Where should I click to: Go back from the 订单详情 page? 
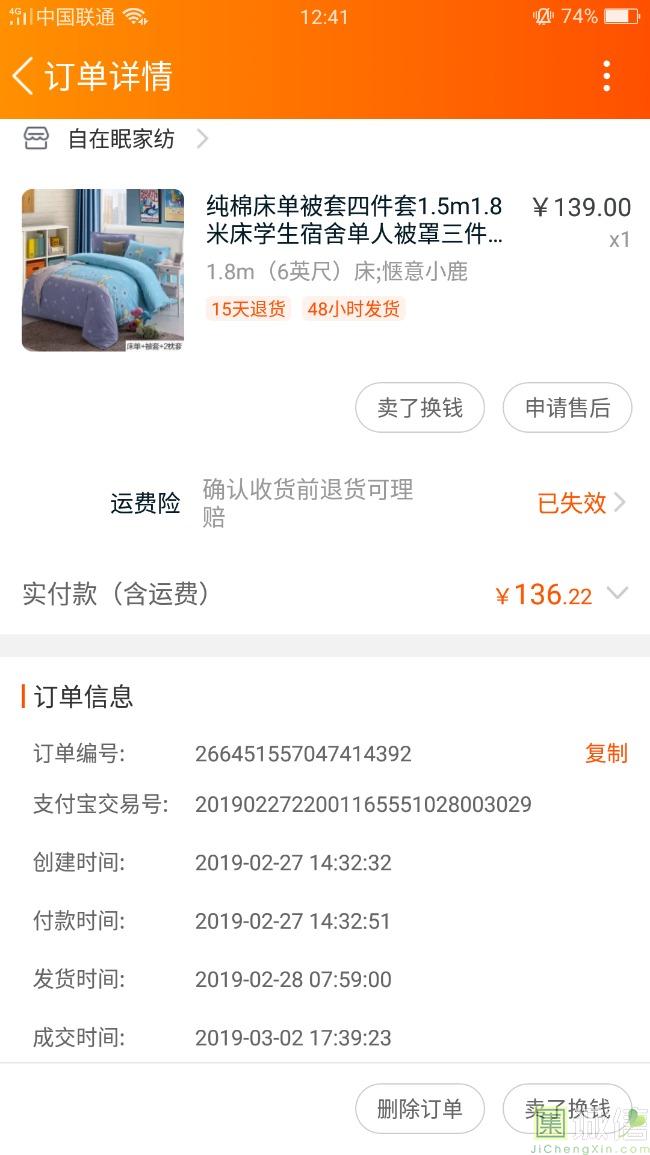click(24, 76)
